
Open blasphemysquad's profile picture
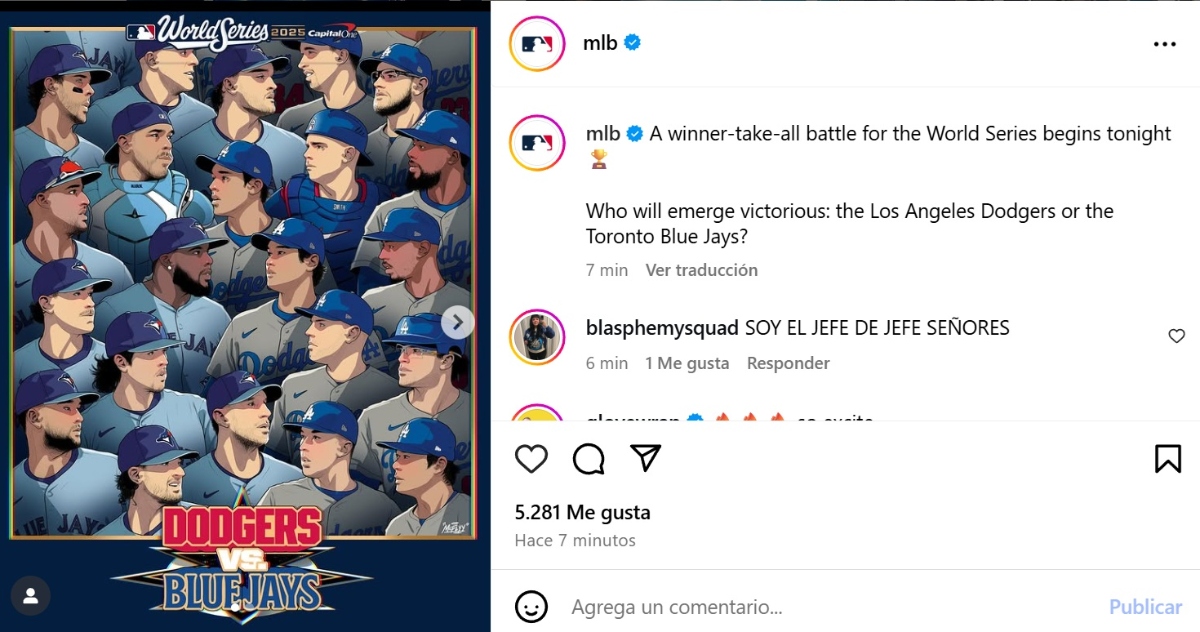tap(538, 337)
